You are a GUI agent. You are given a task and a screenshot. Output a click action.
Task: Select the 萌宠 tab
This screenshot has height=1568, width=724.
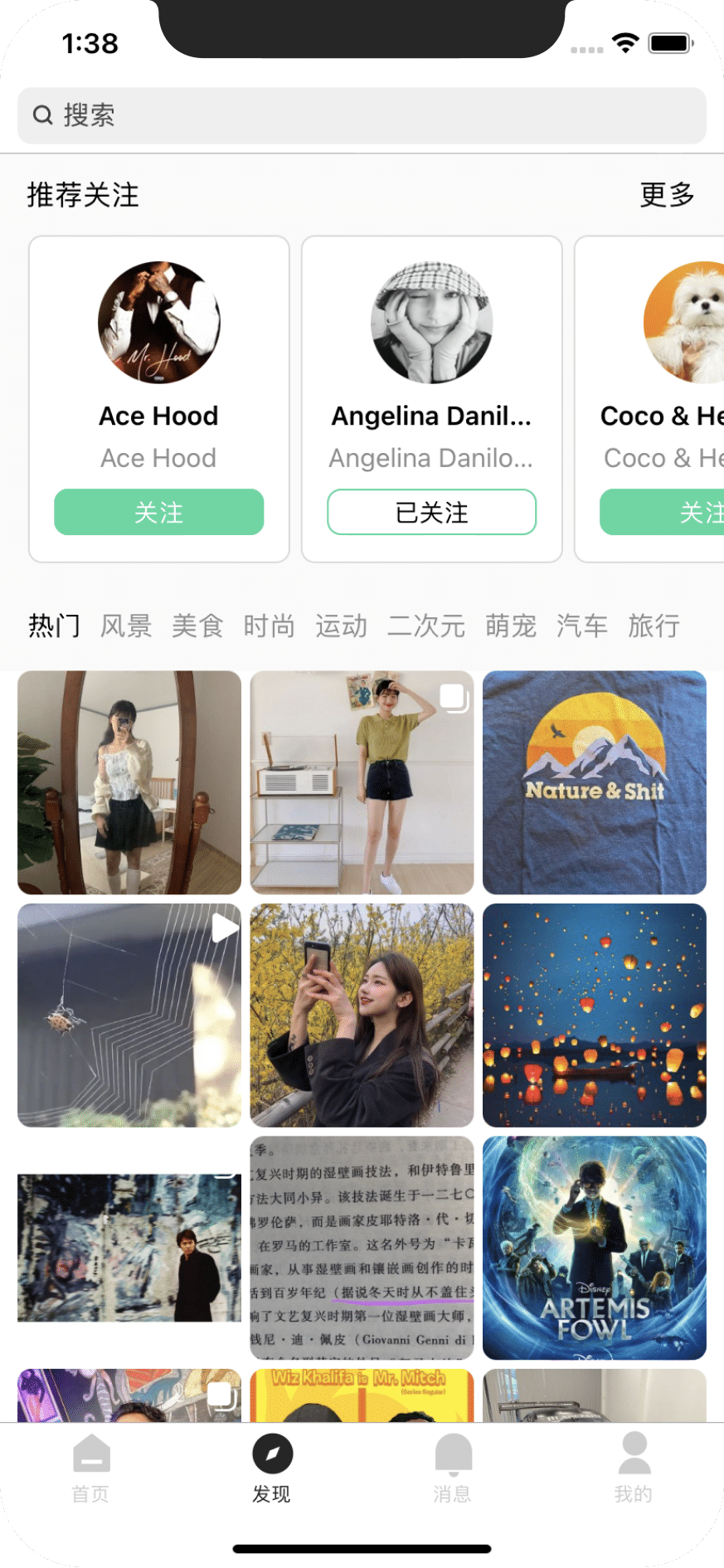(511, 626)
